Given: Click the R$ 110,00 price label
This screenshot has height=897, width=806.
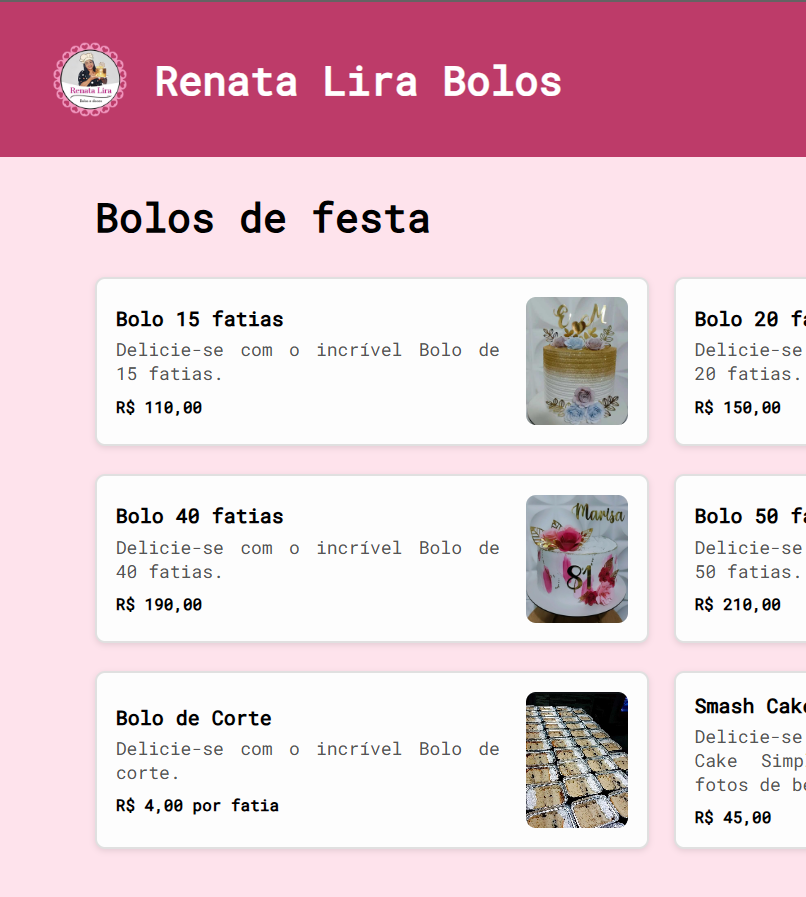Looking at the screenshot, I should click(158, 407).
